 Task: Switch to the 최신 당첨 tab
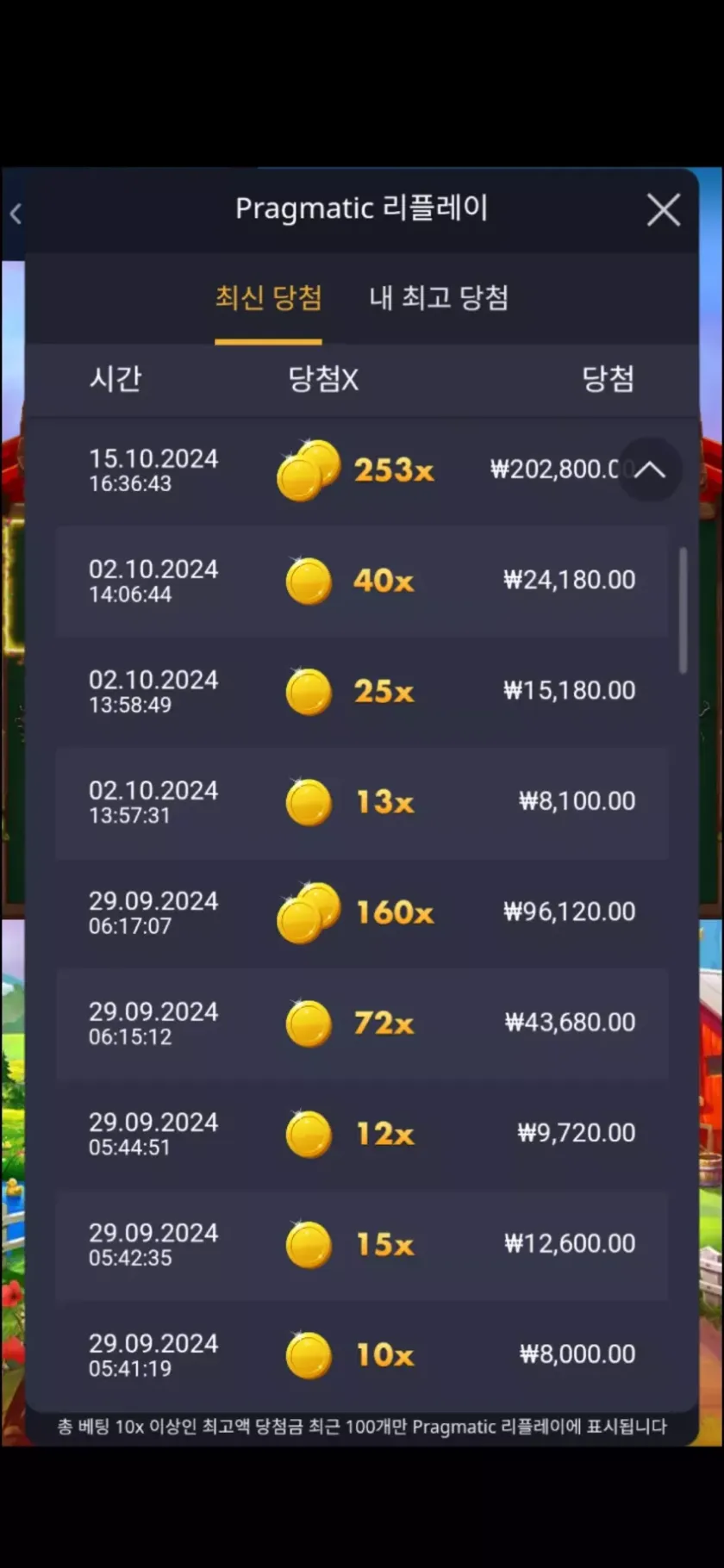point(268,298)
